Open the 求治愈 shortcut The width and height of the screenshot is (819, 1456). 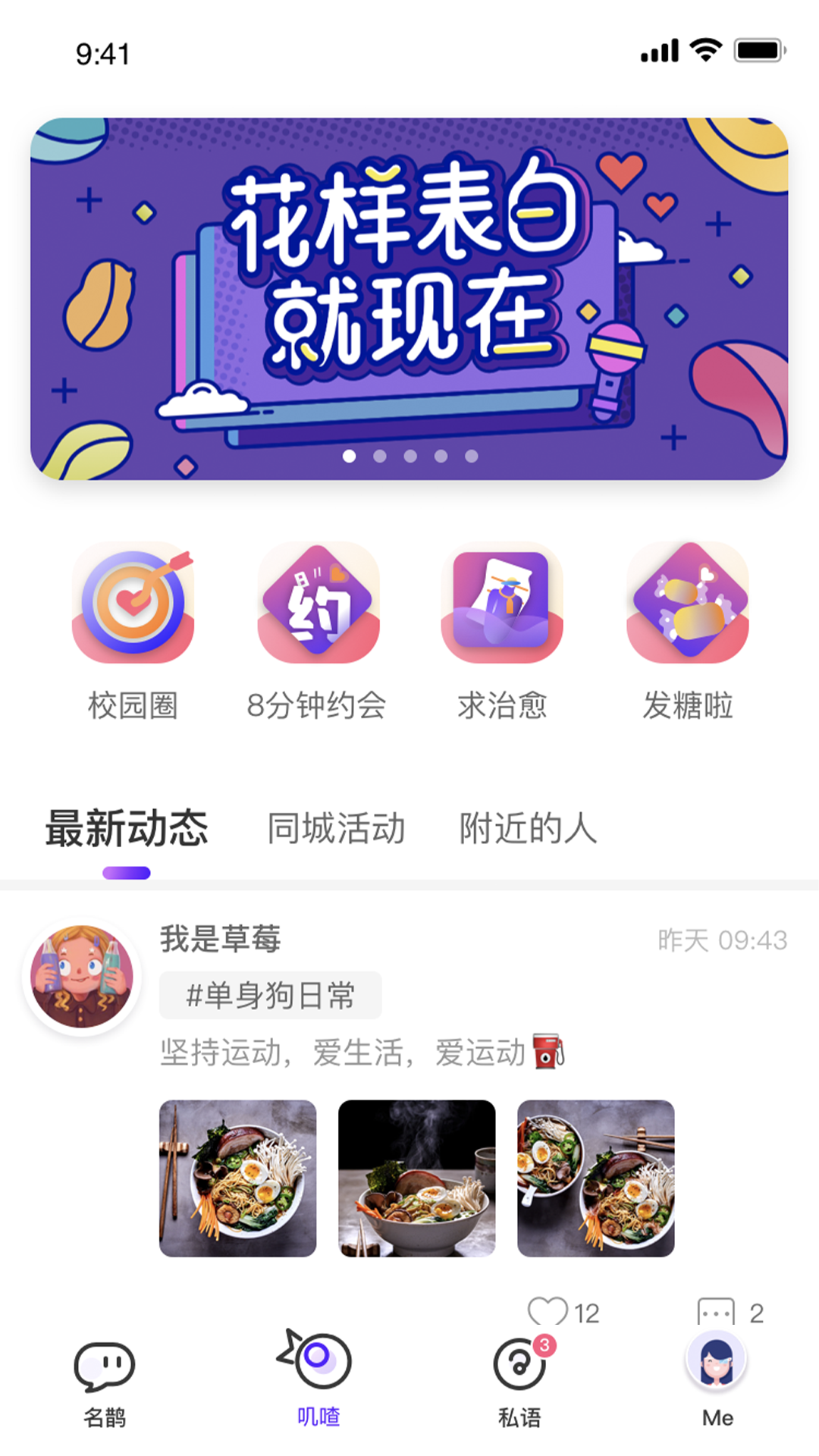[502, 603]
